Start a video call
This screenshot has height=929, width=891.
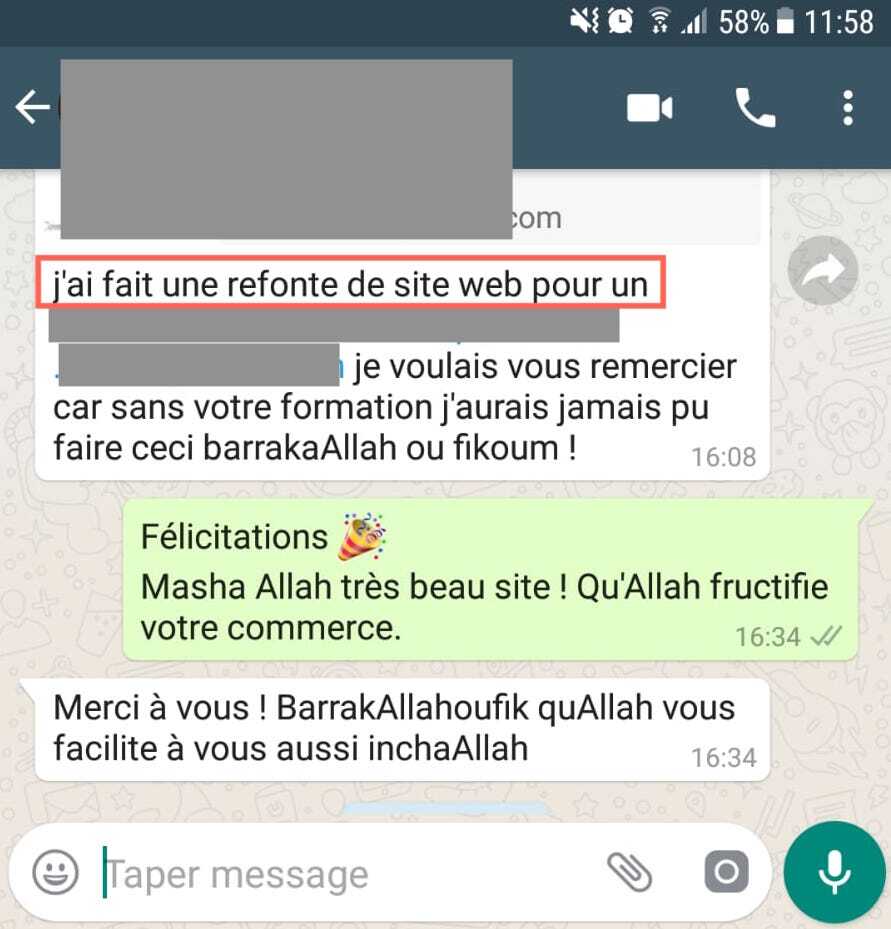tap(650, 107)
